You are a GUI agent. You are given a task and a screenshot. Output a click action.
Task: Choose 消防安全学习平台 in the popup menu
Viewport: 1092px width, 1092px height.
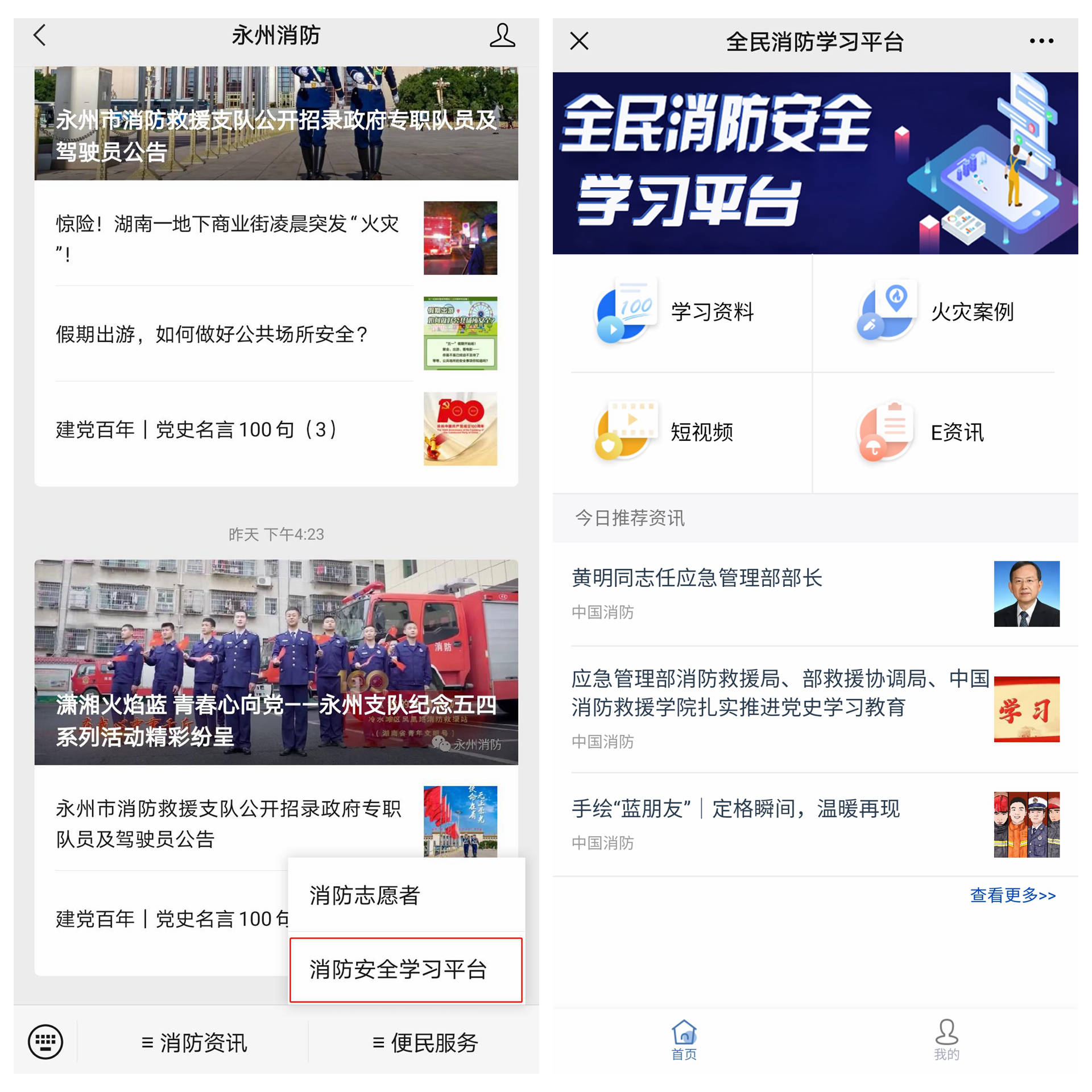[398, 969]
